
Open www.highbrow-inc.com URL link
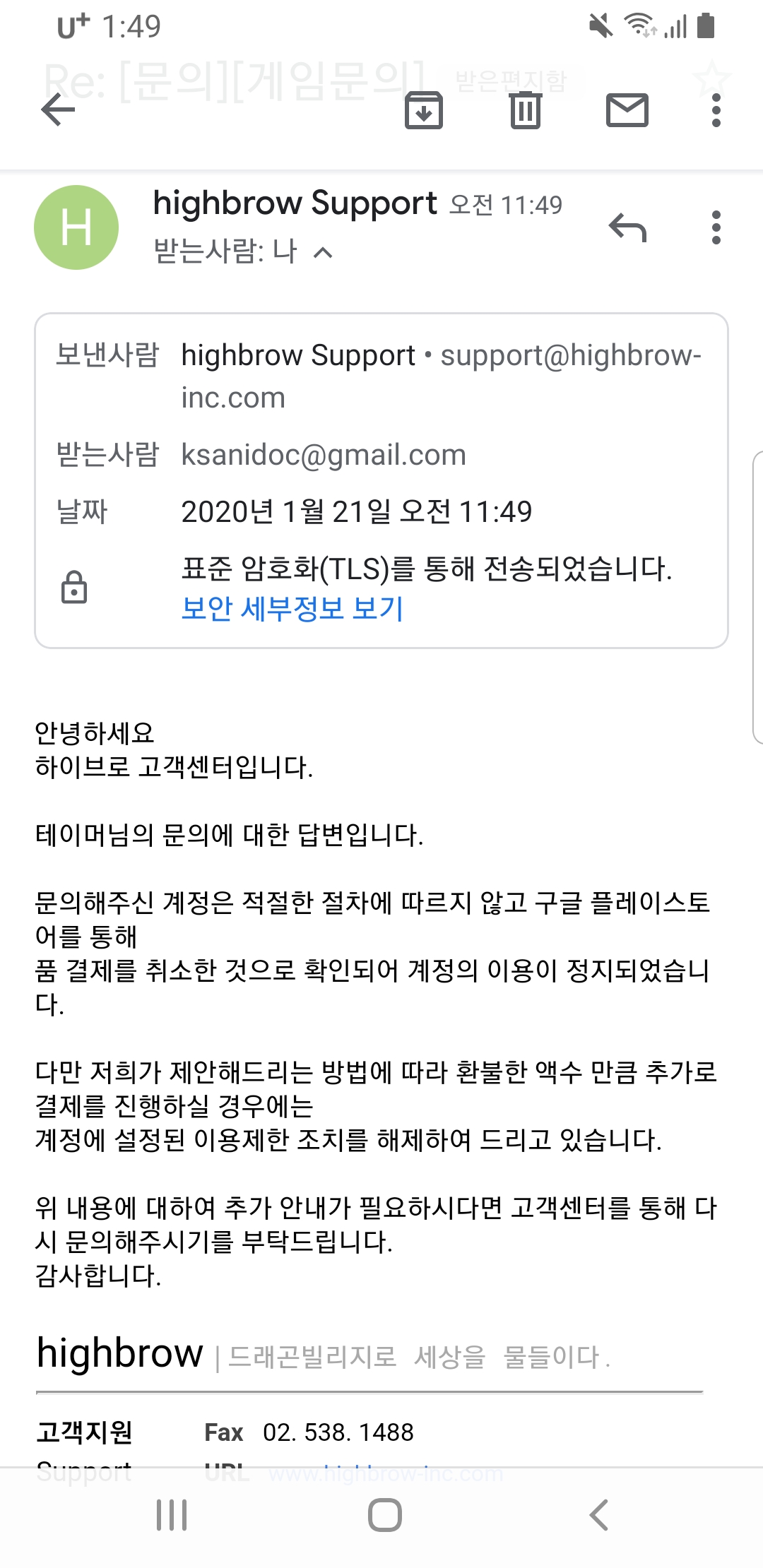tap(386, 1473)
